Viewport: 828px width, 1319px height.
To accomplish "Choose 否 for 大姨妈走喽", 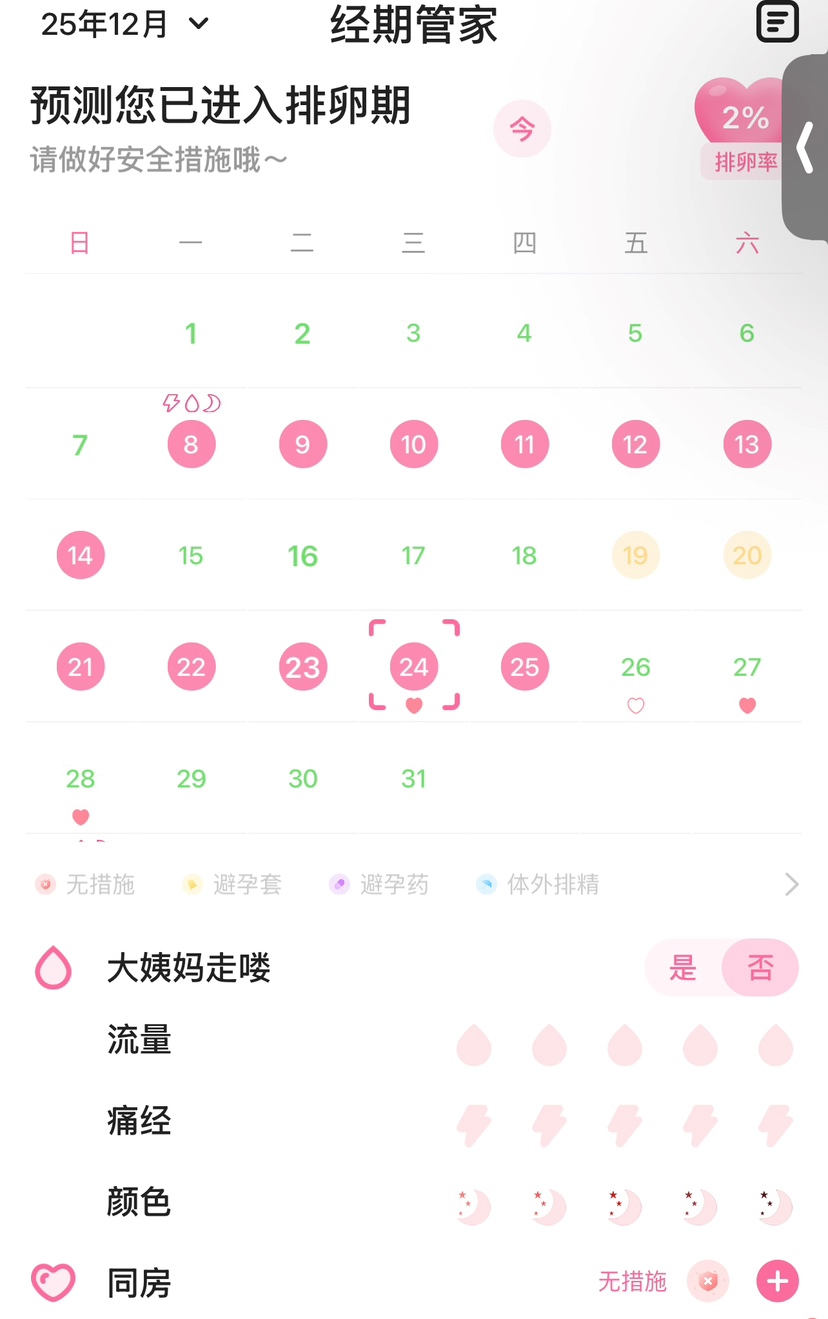I will tap(760, 967).
